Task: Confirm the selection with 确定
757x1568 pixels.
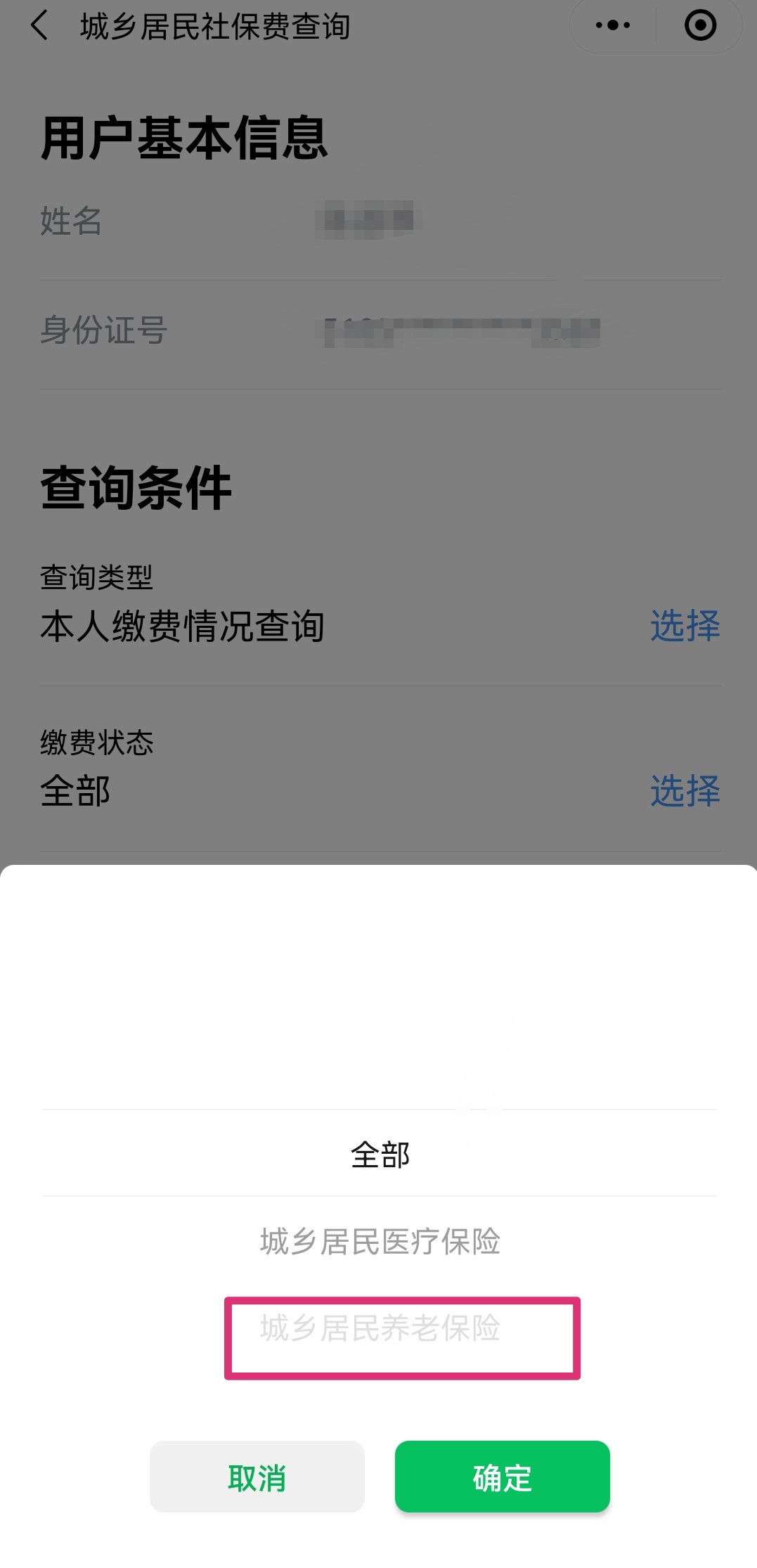Action: point(502,1477)
